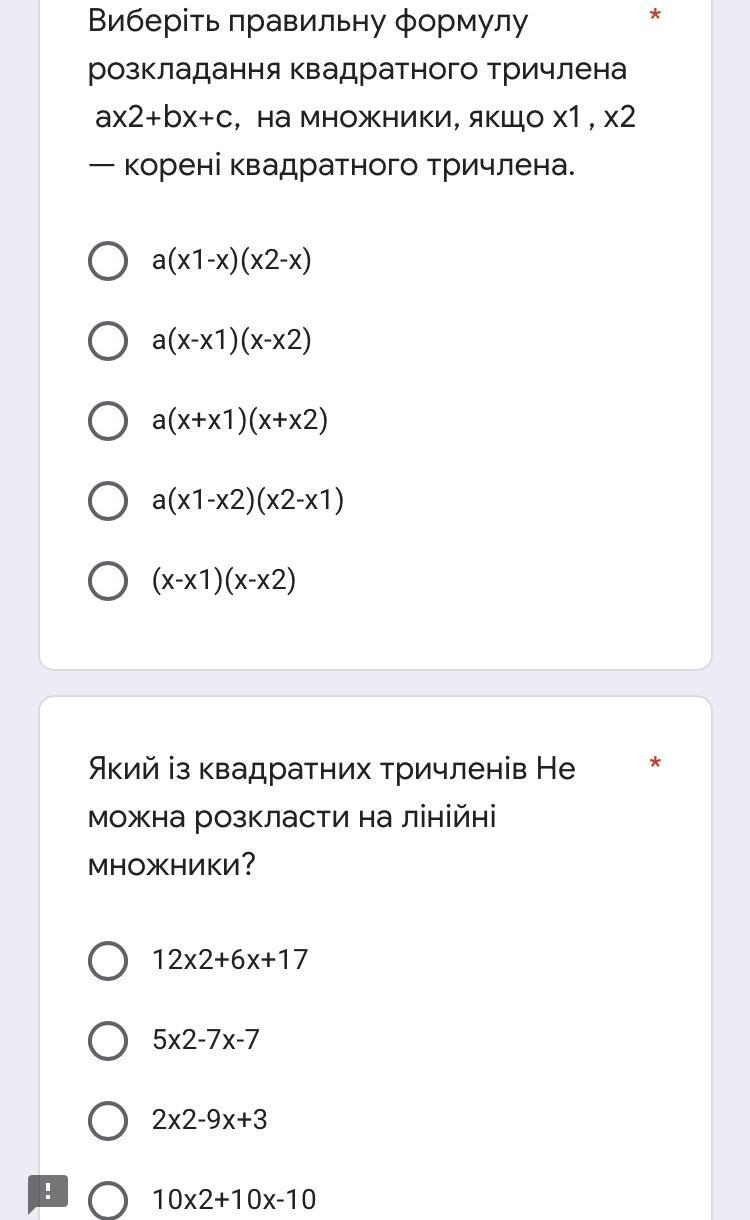Select the (x-x1)(x-x2) radio button
This screenshot has height=1220, width=750.
(x=108, y=581)
